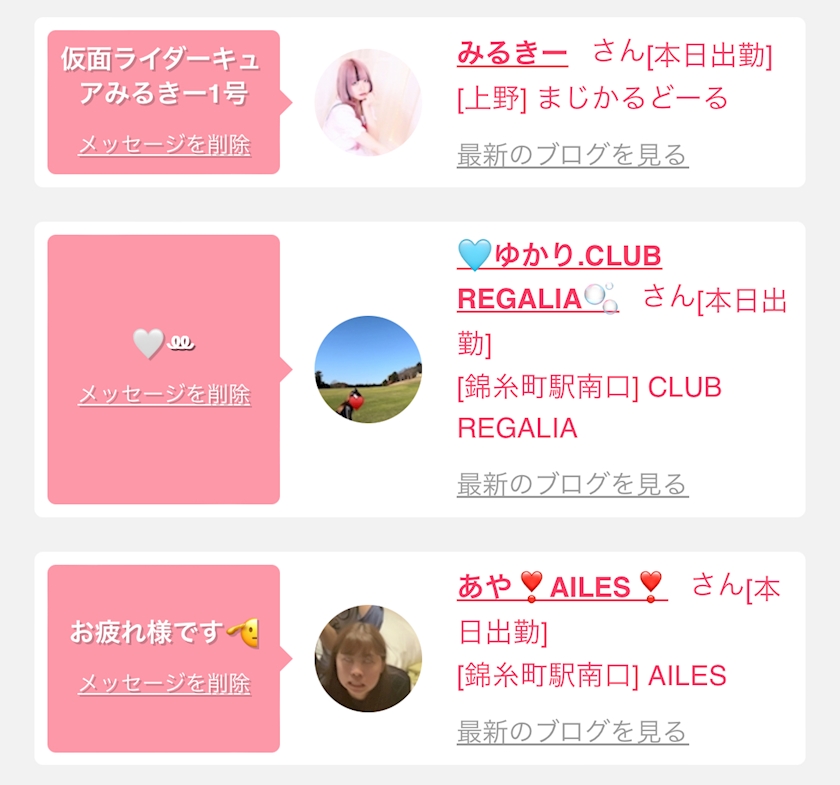The height and width of the screenshot is (785, 840).
Task: View ゆかり's latest blog
Action: pos(572,485)
